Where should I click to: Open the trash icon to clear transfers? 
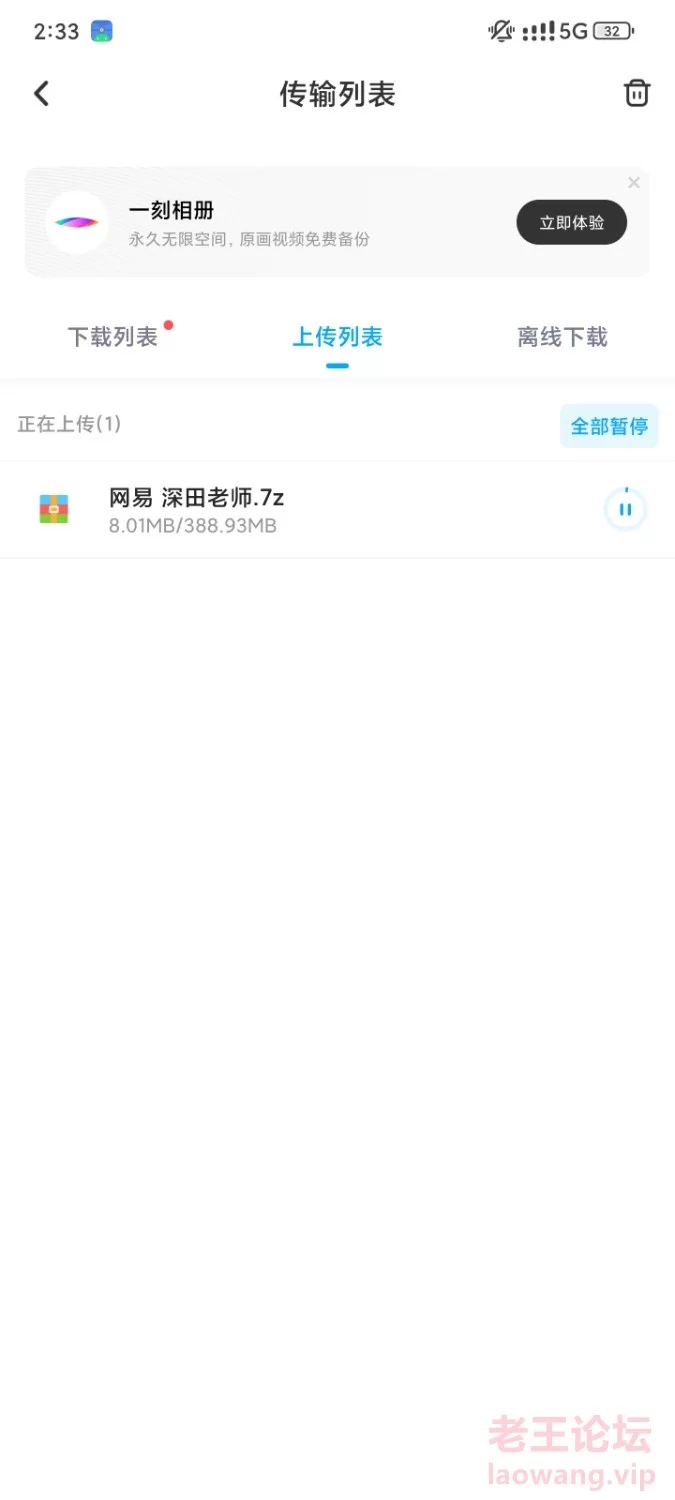tap(636, 93)
